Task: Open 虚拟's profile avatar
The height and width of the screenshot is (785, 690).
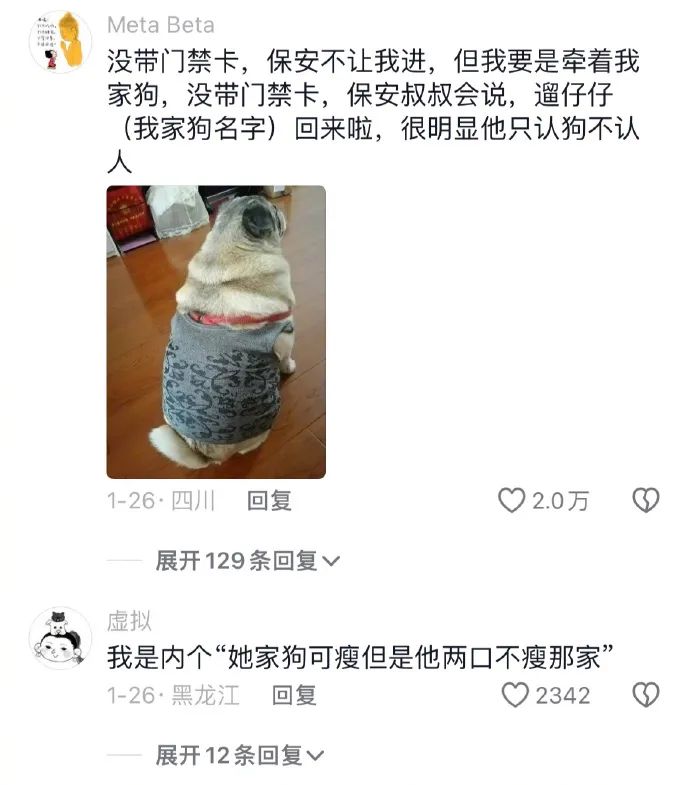Action: pyautogui.click(x=60, y=638)
